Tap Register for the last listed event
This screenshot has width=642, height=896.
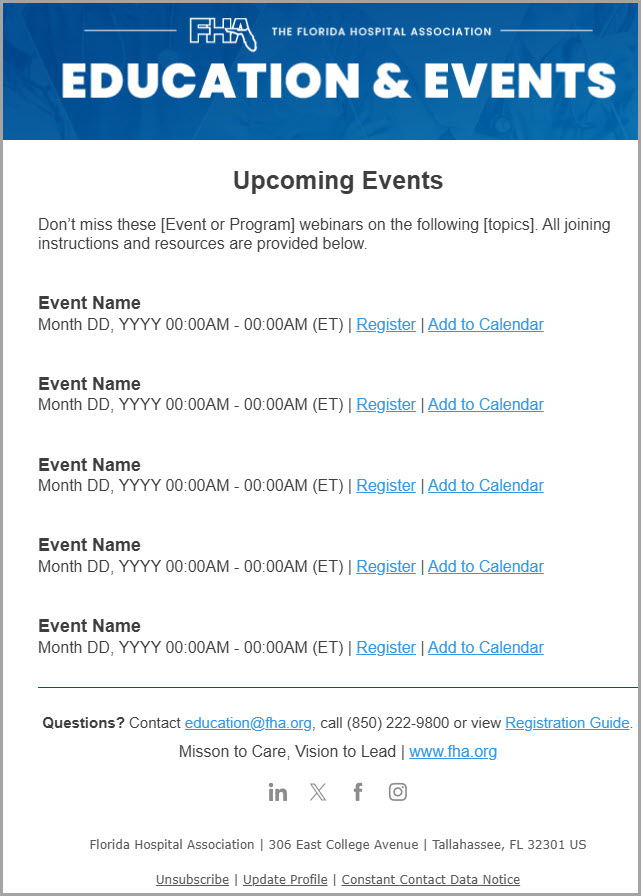[x=386, y=647]
